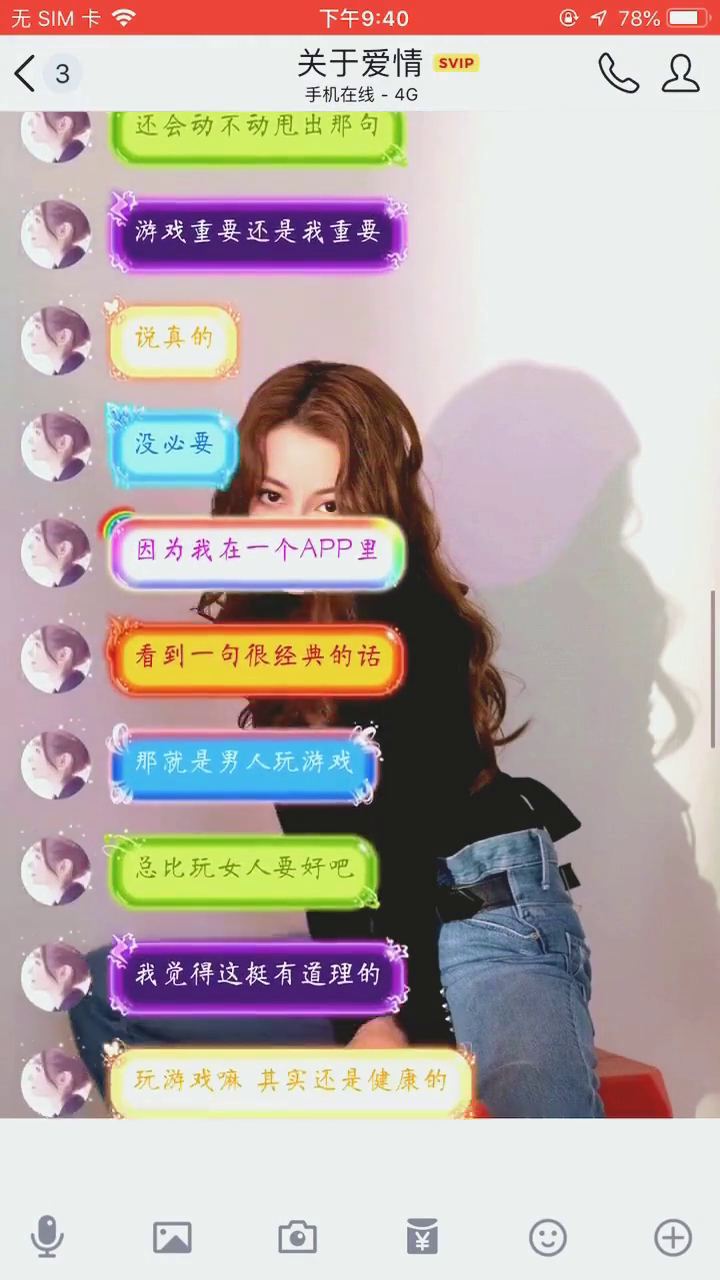Send a red packet
This screenshot has height=1280, width=720.
pos(422,1237)
